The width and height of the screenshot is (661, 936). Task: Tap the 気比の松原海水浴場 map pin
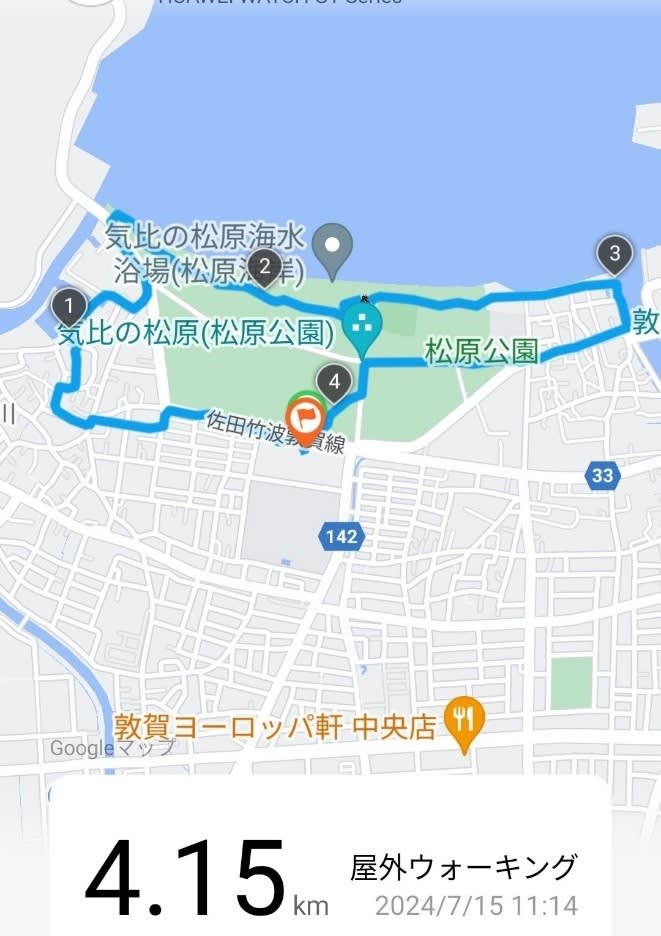332,245
